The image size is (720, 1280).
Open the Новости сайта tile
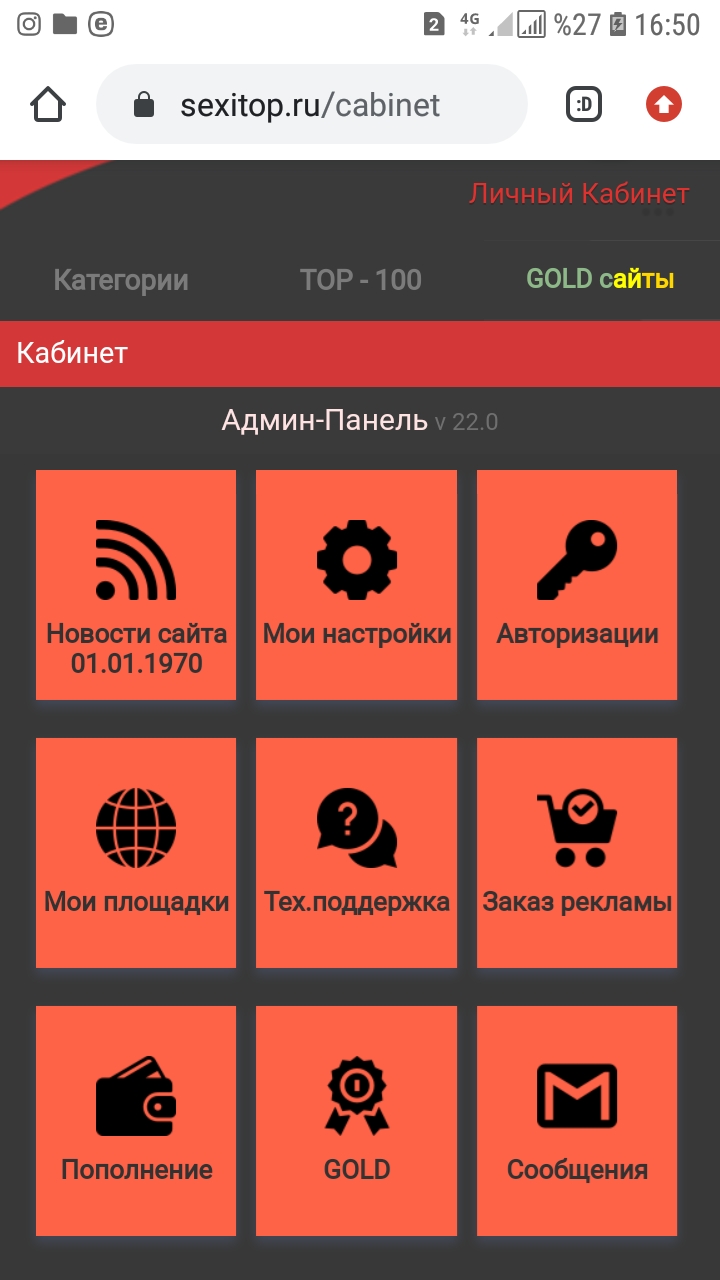click(x=136, y=585)
